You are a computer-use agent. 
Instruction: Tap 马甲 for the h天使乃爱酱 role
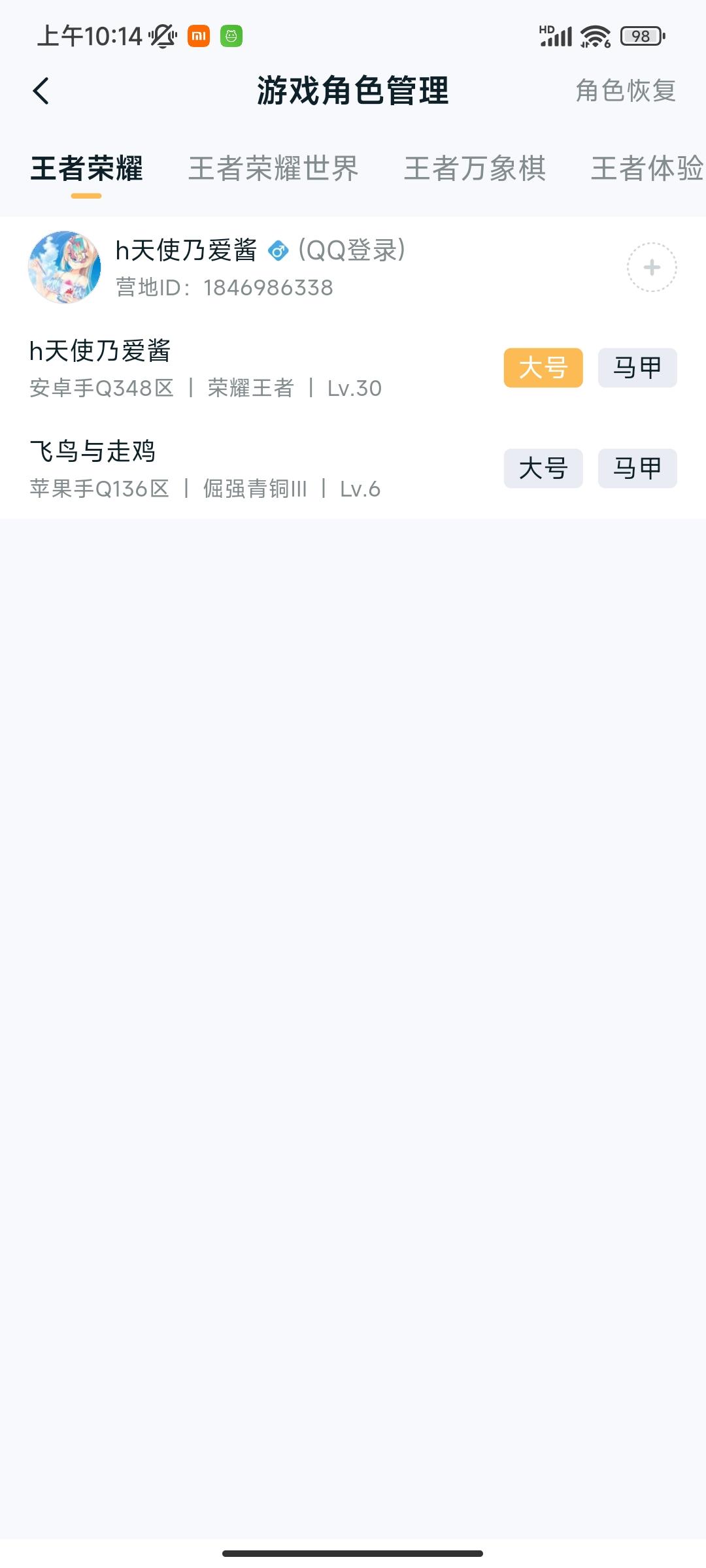click(x=637, y=368)
